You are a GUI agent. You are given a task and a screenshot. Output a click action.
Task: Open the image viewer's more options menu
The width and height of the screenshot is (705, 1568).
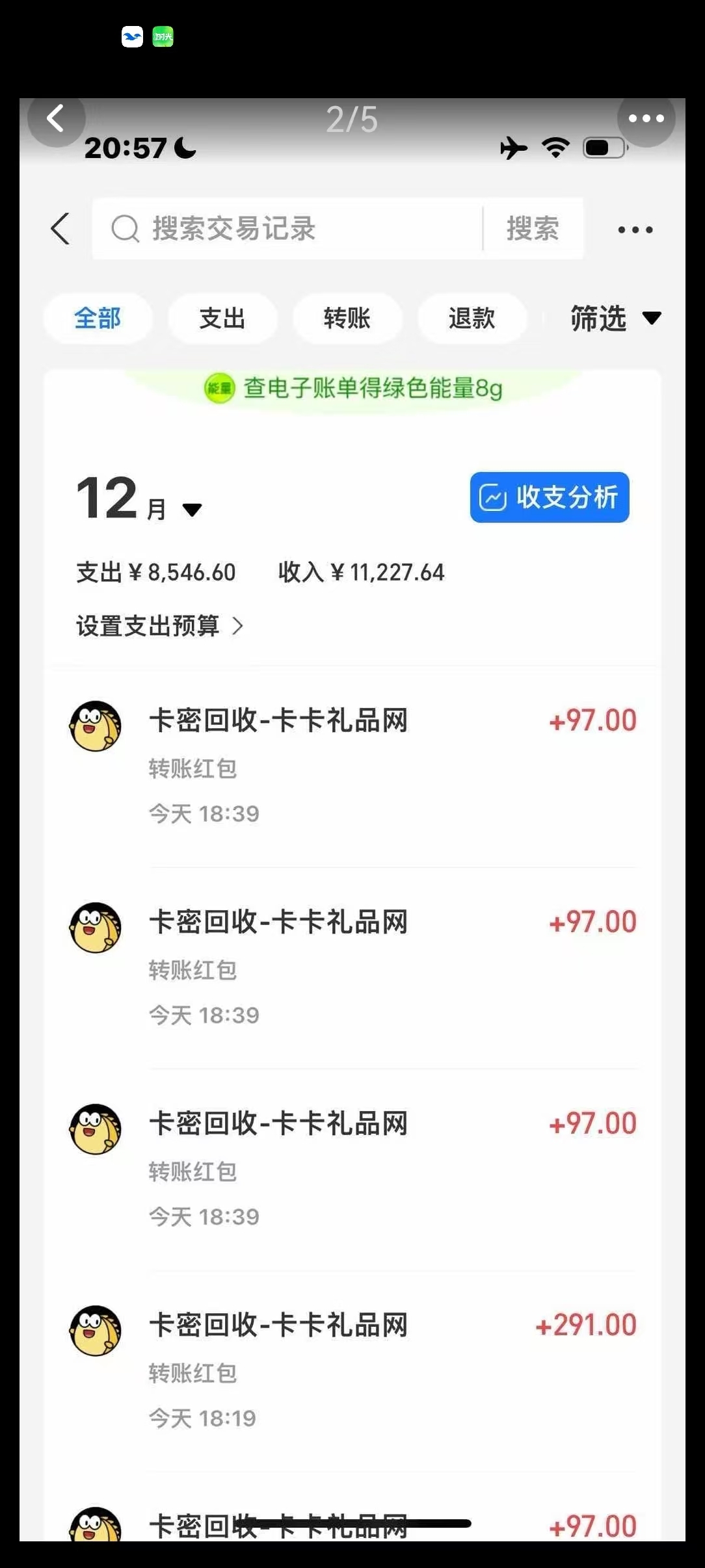click(645, 119)
